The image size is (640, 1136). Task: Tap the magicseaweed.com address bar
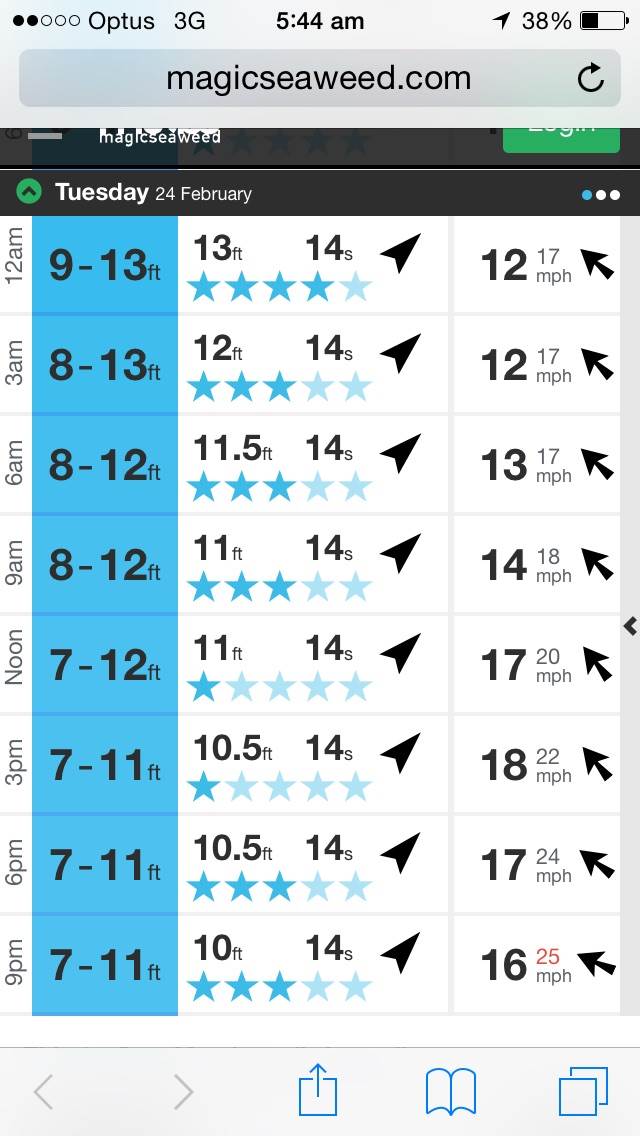click(x=318, y=78)
